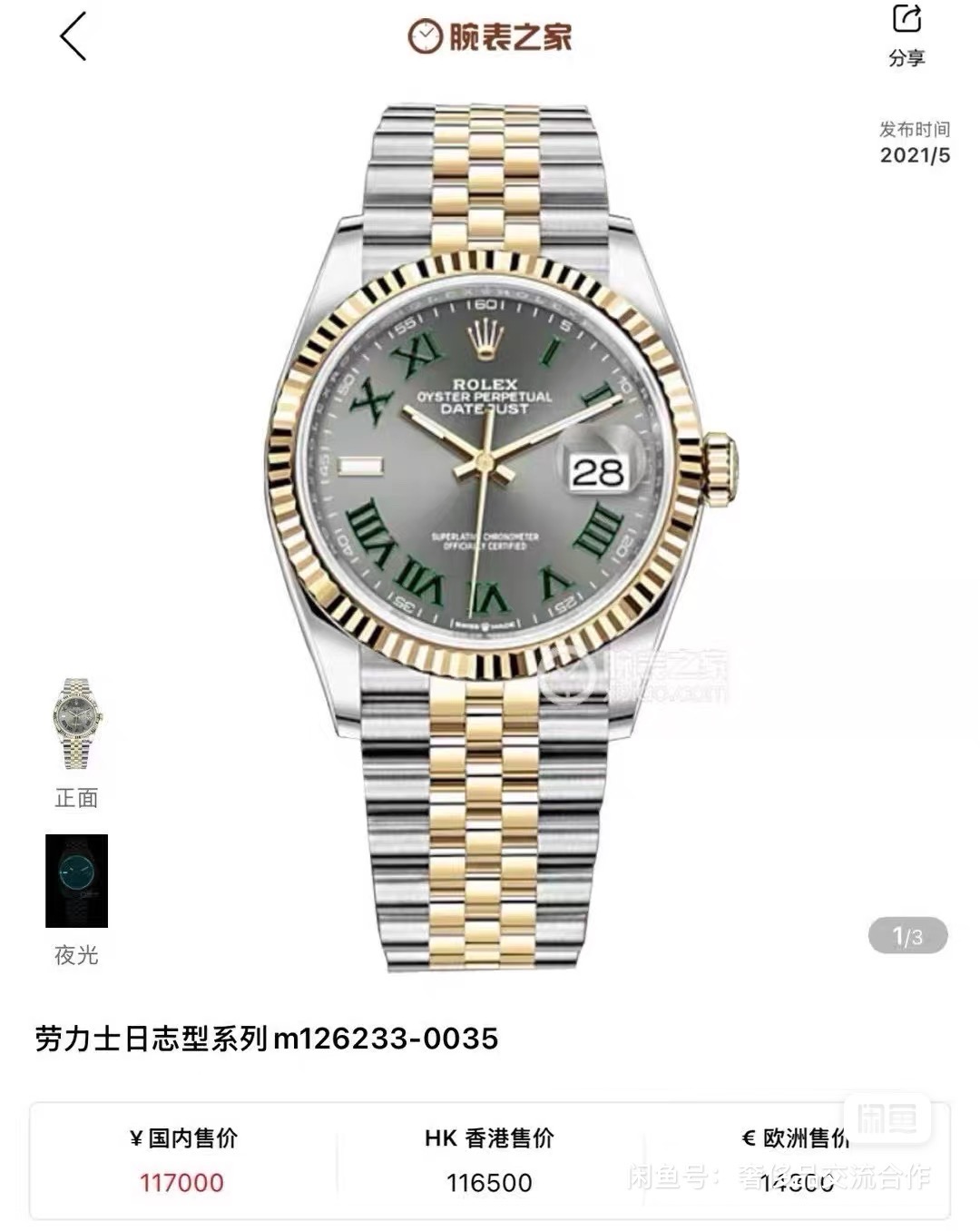Go back using the top-left arrow
Viewport: 980px width, 1231px height.
73,36
